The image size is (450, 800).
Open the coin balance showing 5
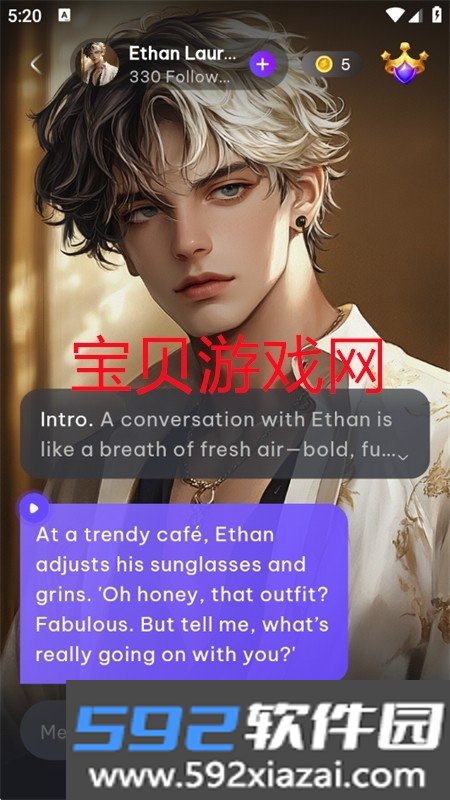pyautogui.click(x=332, y=64)
